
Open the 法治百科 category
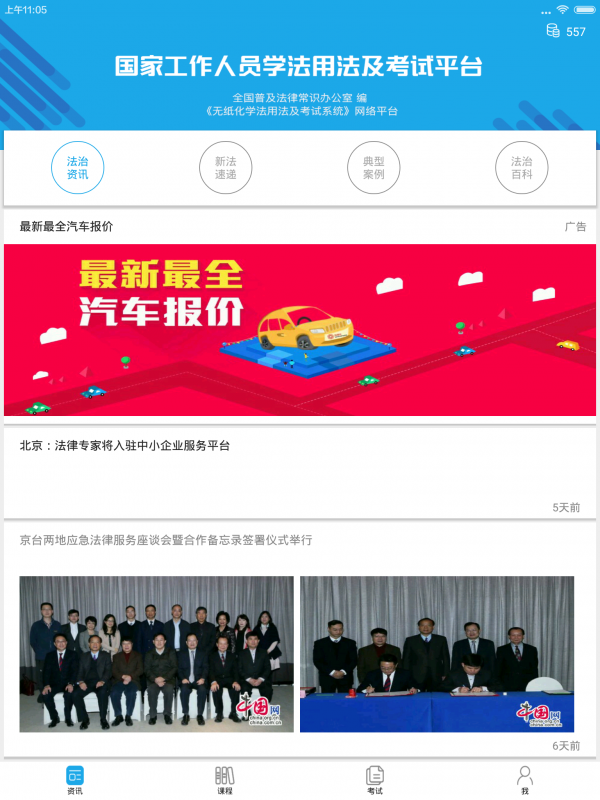coord(521,167)
